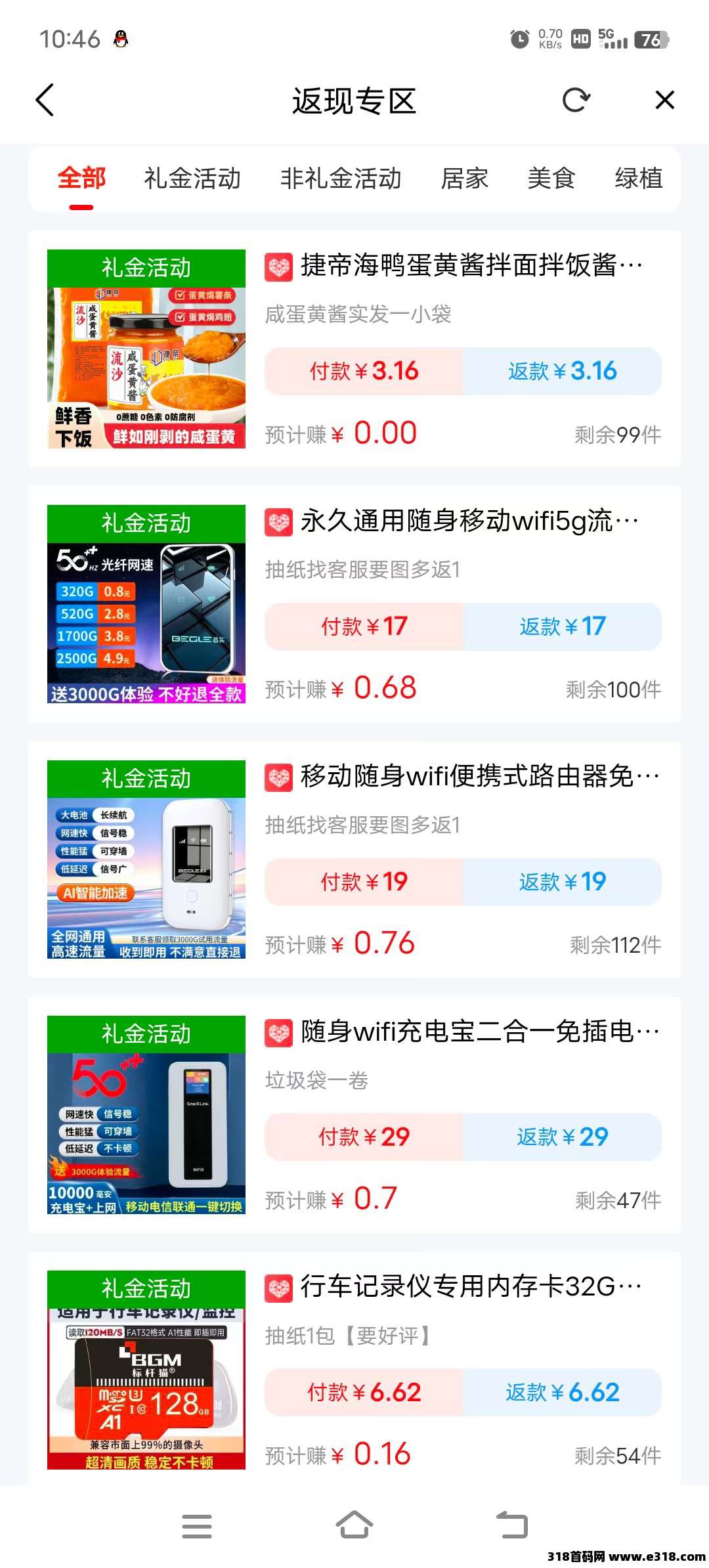
Task: Tap the heart icon beside 永久通用随身移动wifi listing
Action: pyautogui.click(x=278, y=523)
